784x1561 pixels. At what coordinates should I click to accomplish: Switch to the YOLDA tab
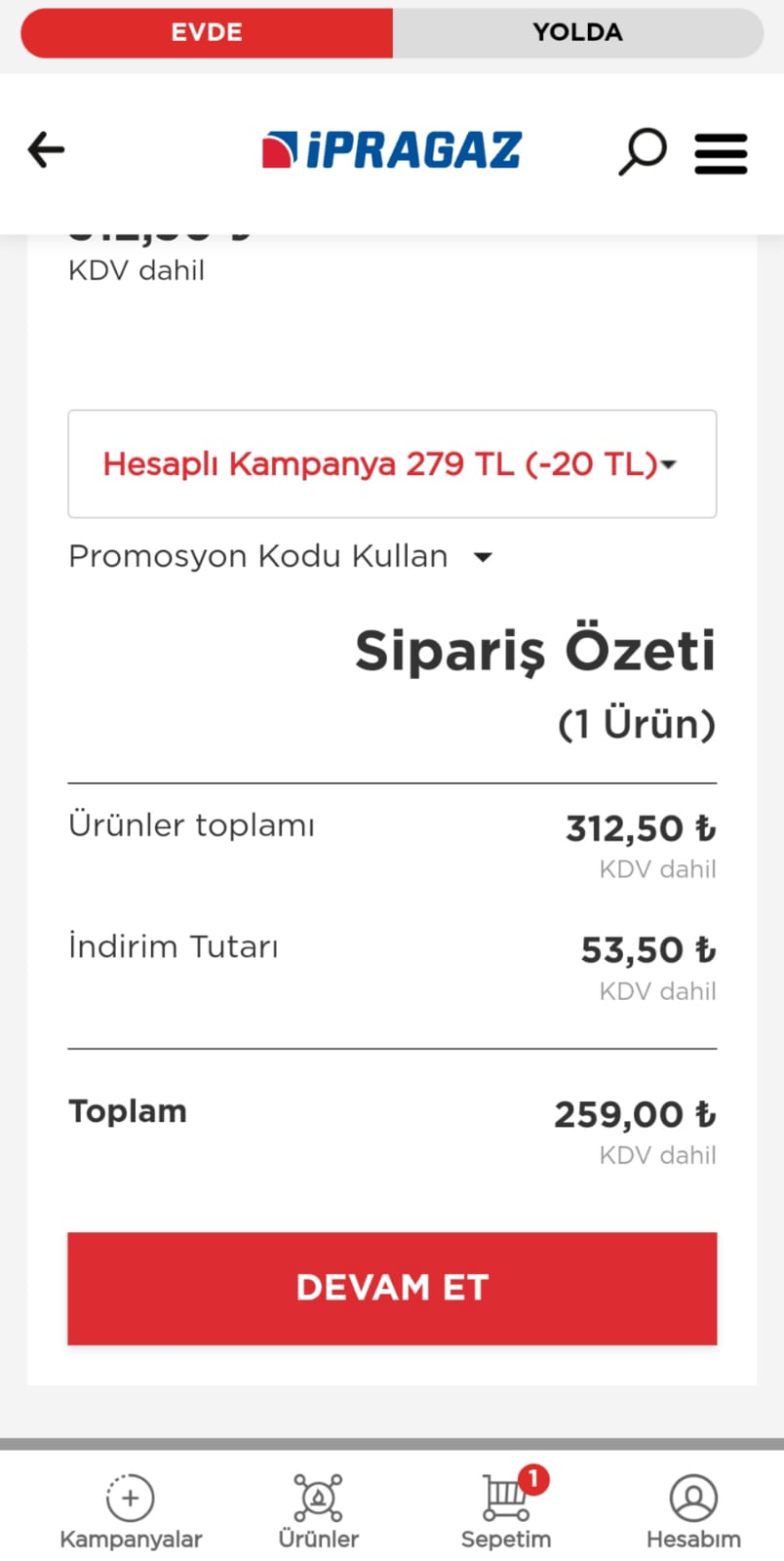(578, 32)
